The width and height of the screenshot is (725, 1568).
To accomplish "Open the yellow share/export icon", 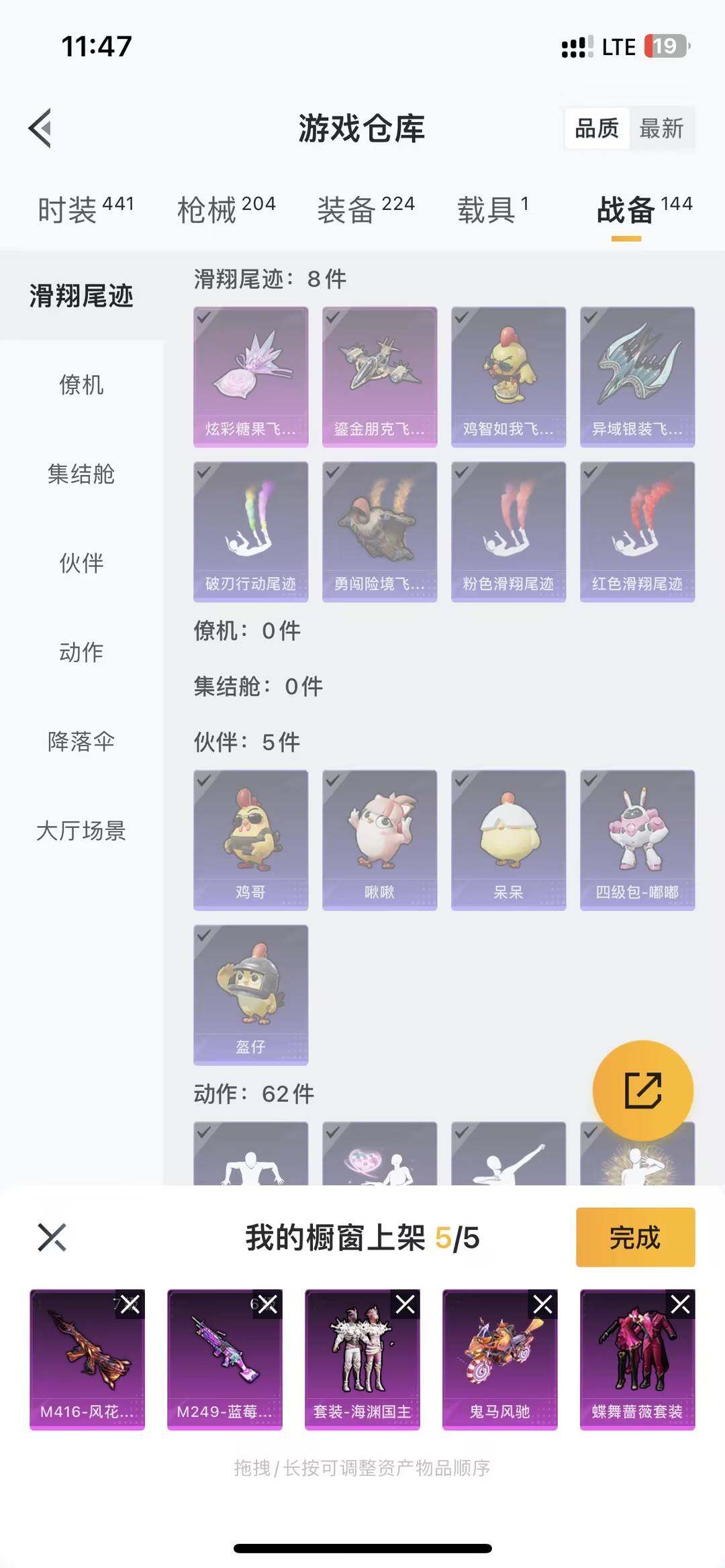I will coord(644,1088).
